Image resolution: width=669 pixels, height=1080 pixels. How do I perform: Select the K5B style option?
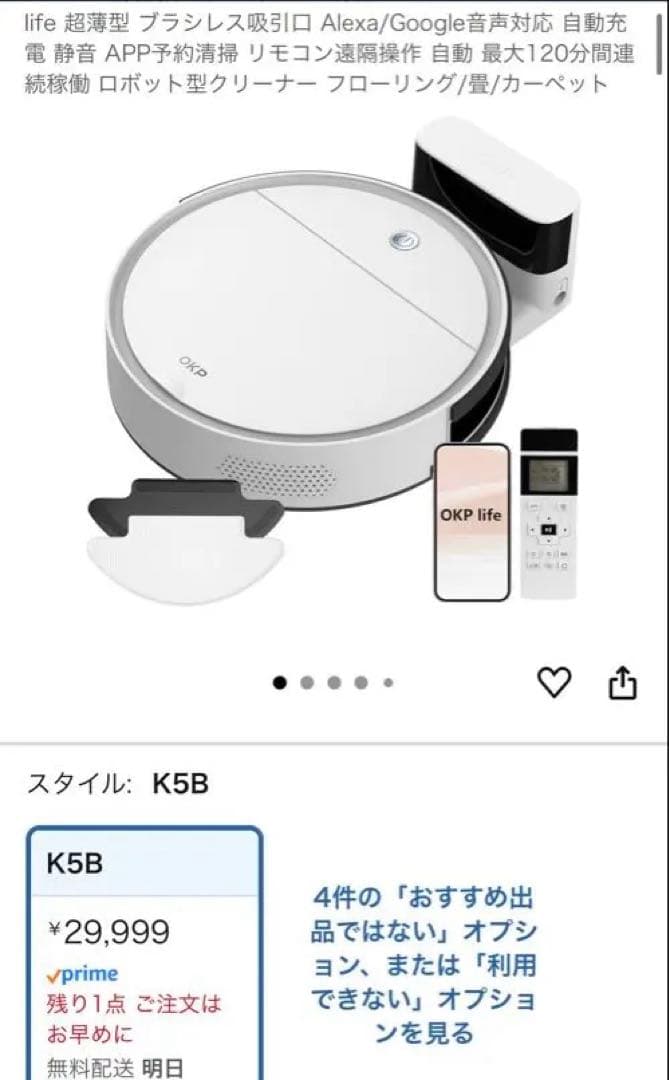point(144,950)
